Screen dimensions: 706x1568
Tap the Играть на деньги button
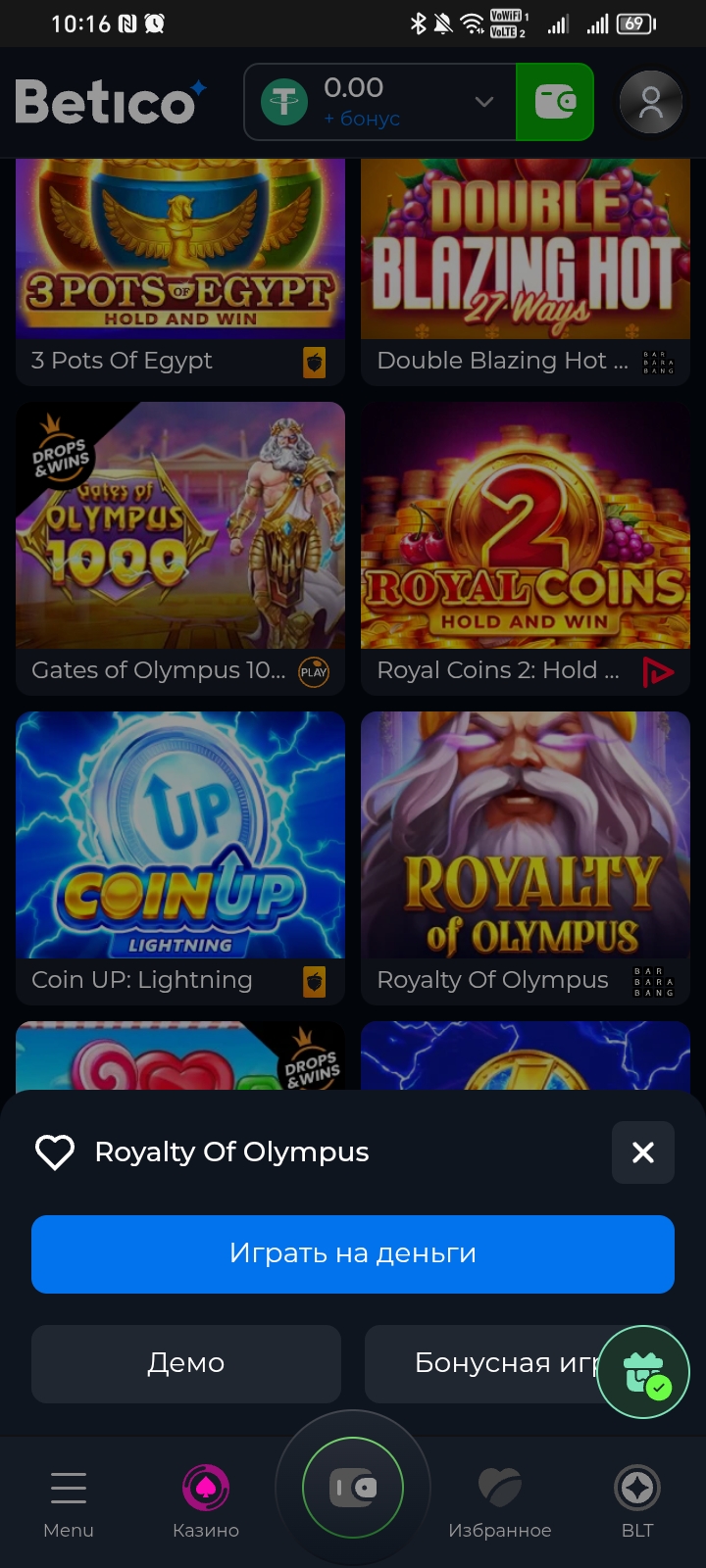353,1253
